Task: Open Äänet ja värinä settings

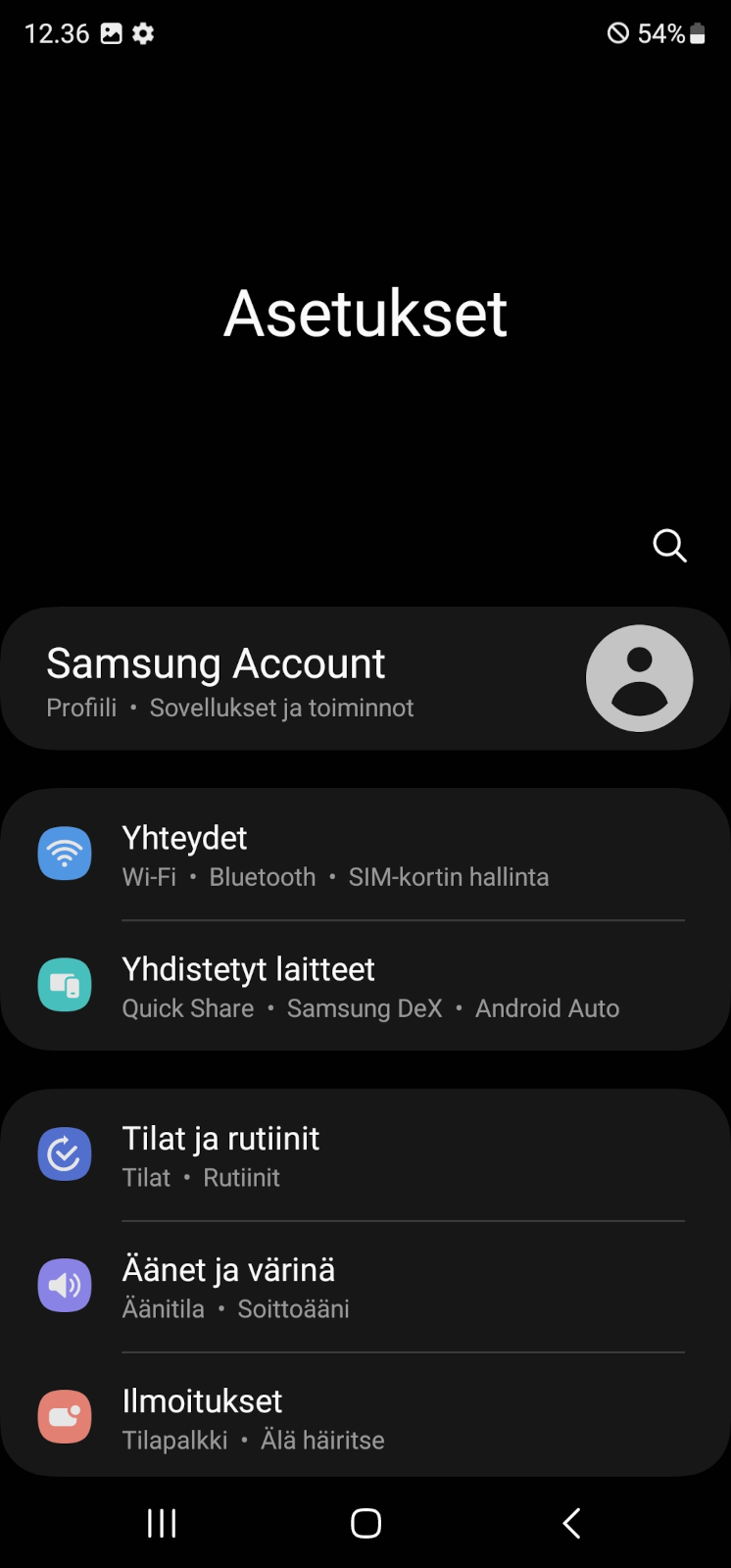Action: pyautogui.click(x=365, y=1287)
